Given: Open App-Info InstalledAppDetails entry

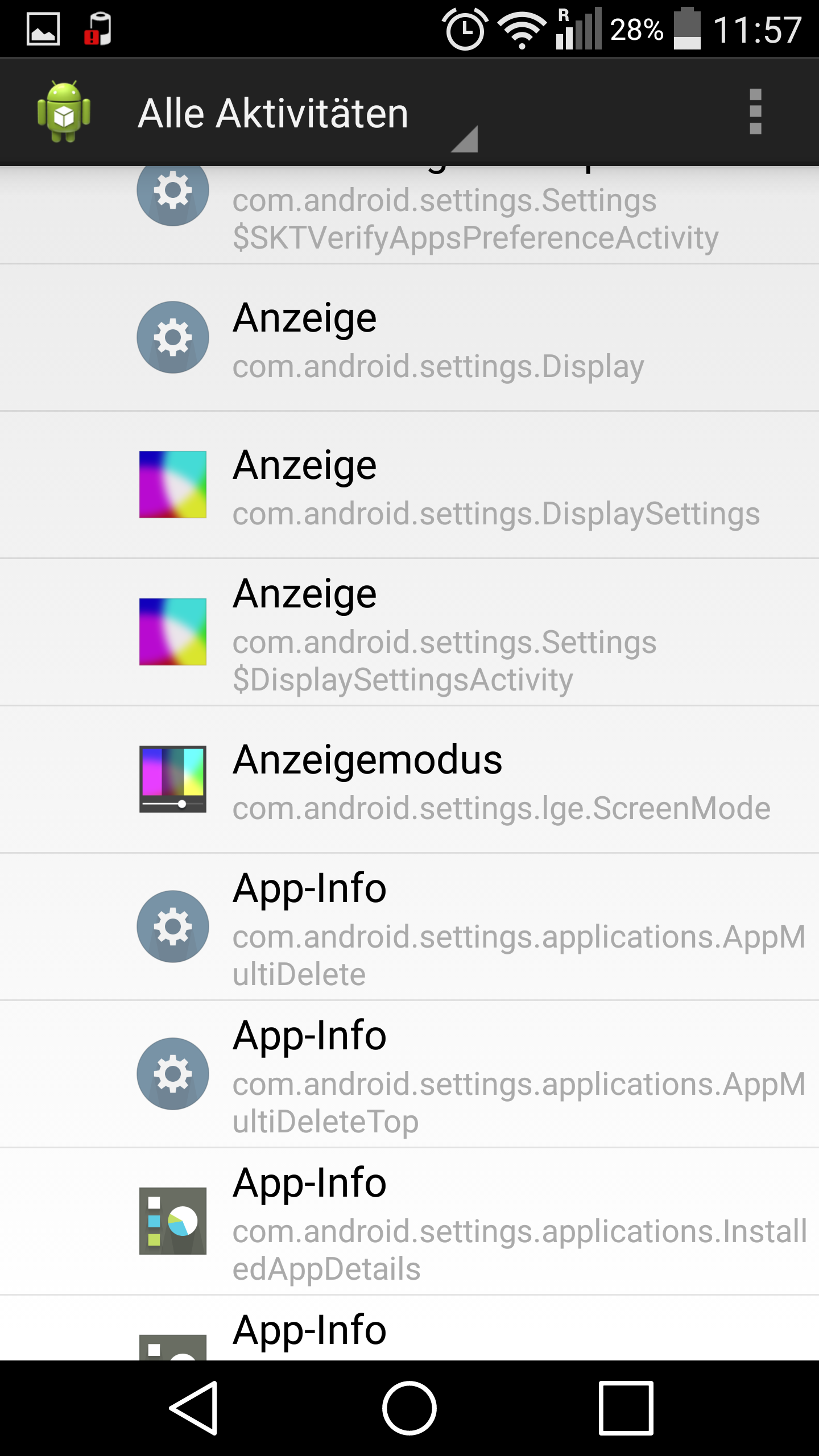Looking at the screenshot, I should 409,1222.
